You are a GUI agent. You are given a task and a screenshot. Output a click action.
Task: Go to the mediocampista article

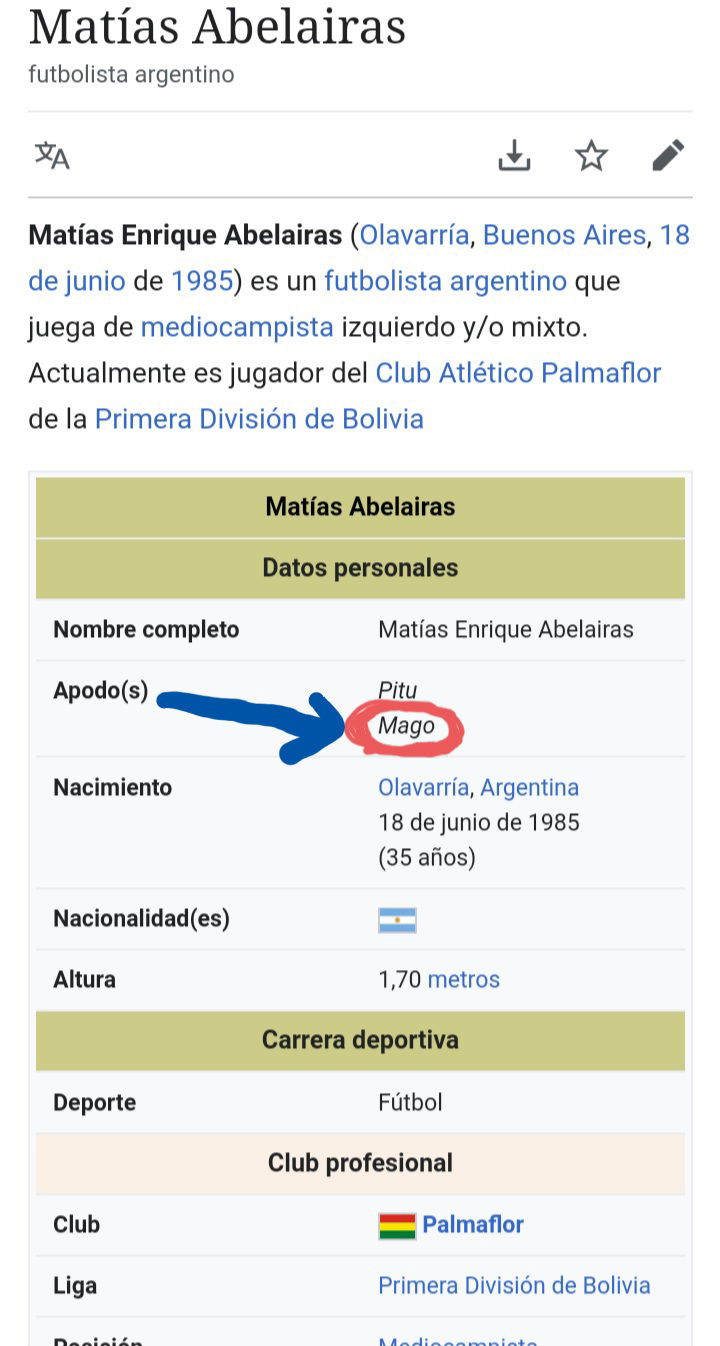click(237, 327)
